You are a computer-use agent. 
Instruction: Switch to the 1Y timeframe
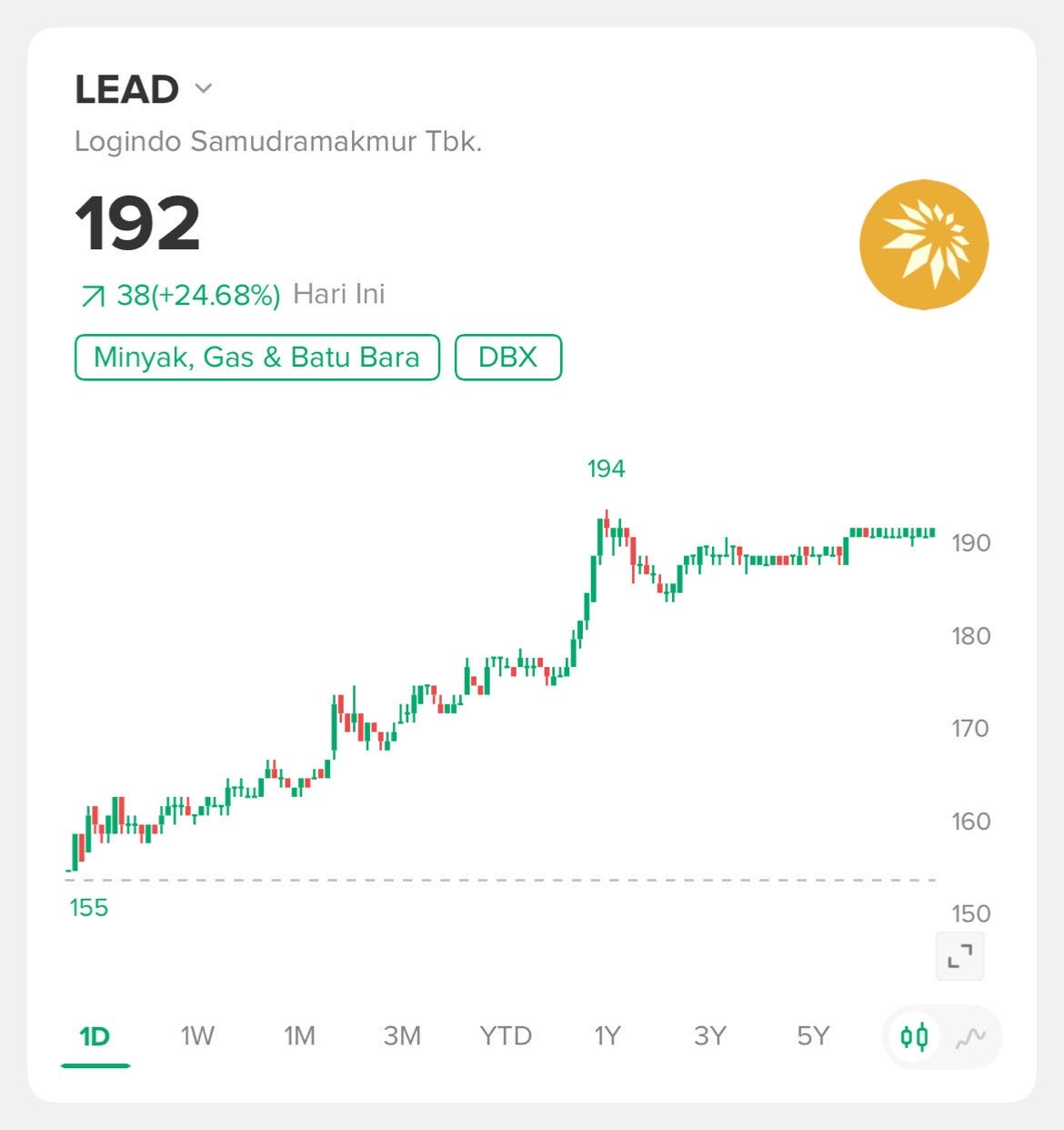(x=607, y=1036)
